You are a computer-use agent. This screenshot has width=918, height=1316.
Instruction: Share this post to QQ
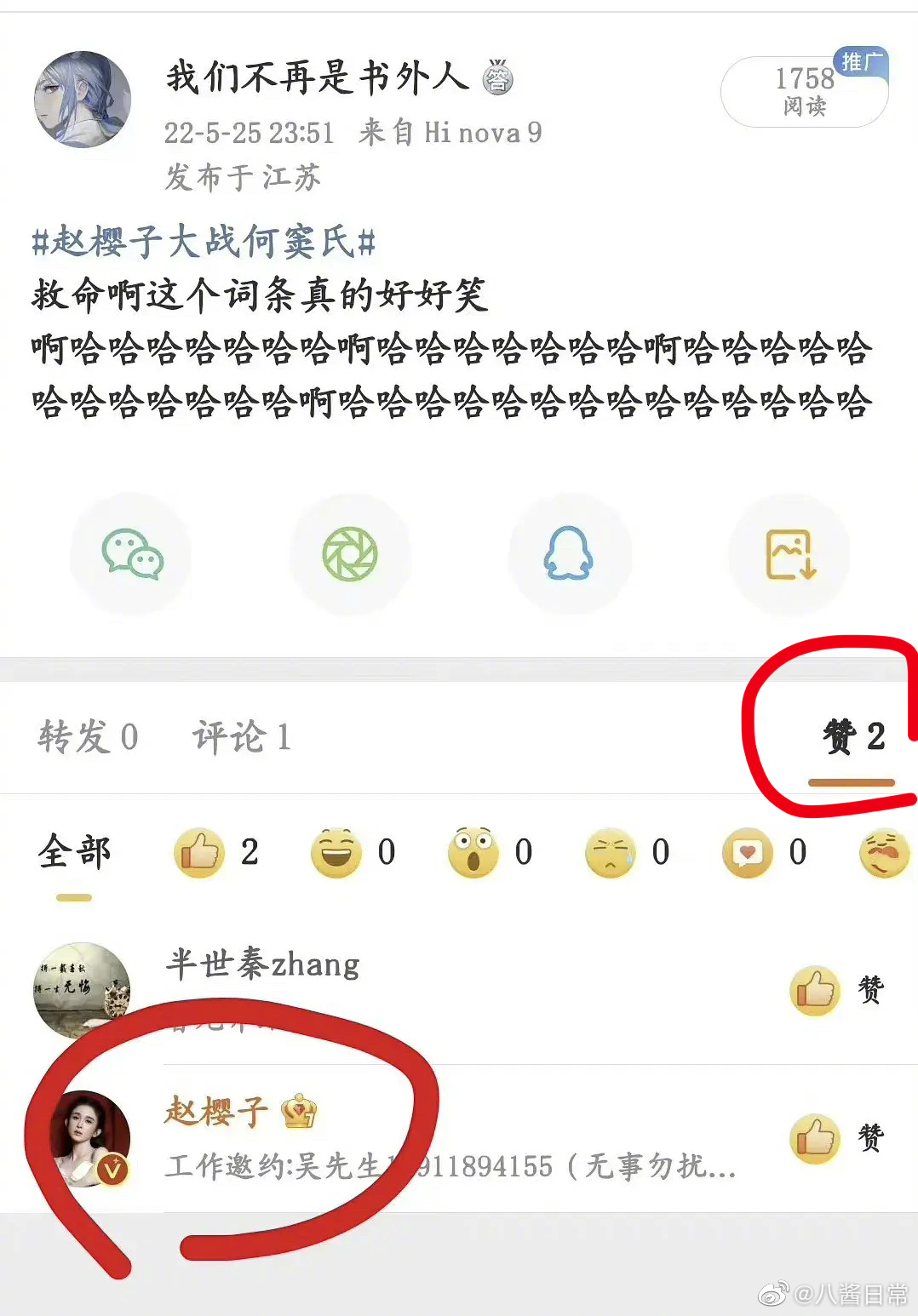point(568,554)
